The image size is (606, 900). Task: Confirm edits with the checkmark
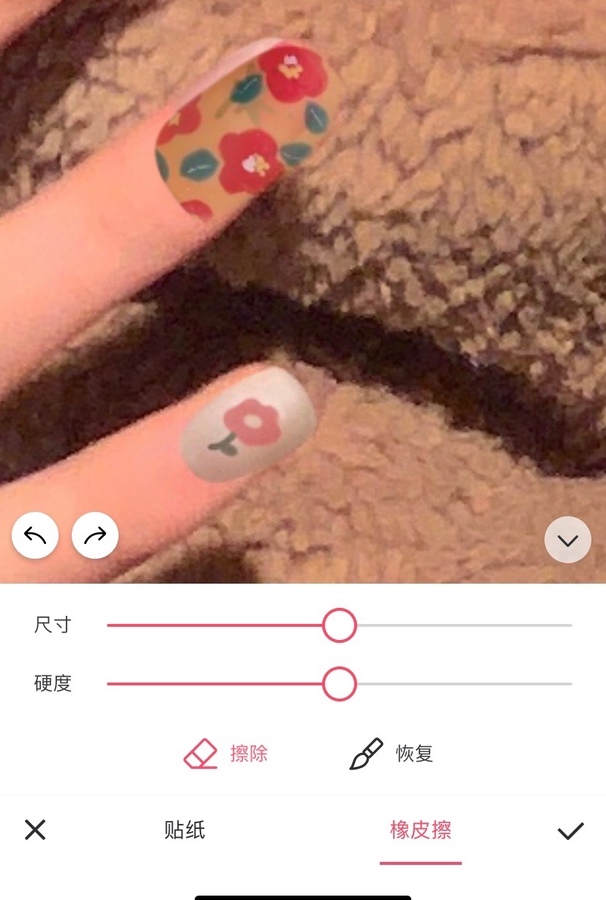coord(570,830)
